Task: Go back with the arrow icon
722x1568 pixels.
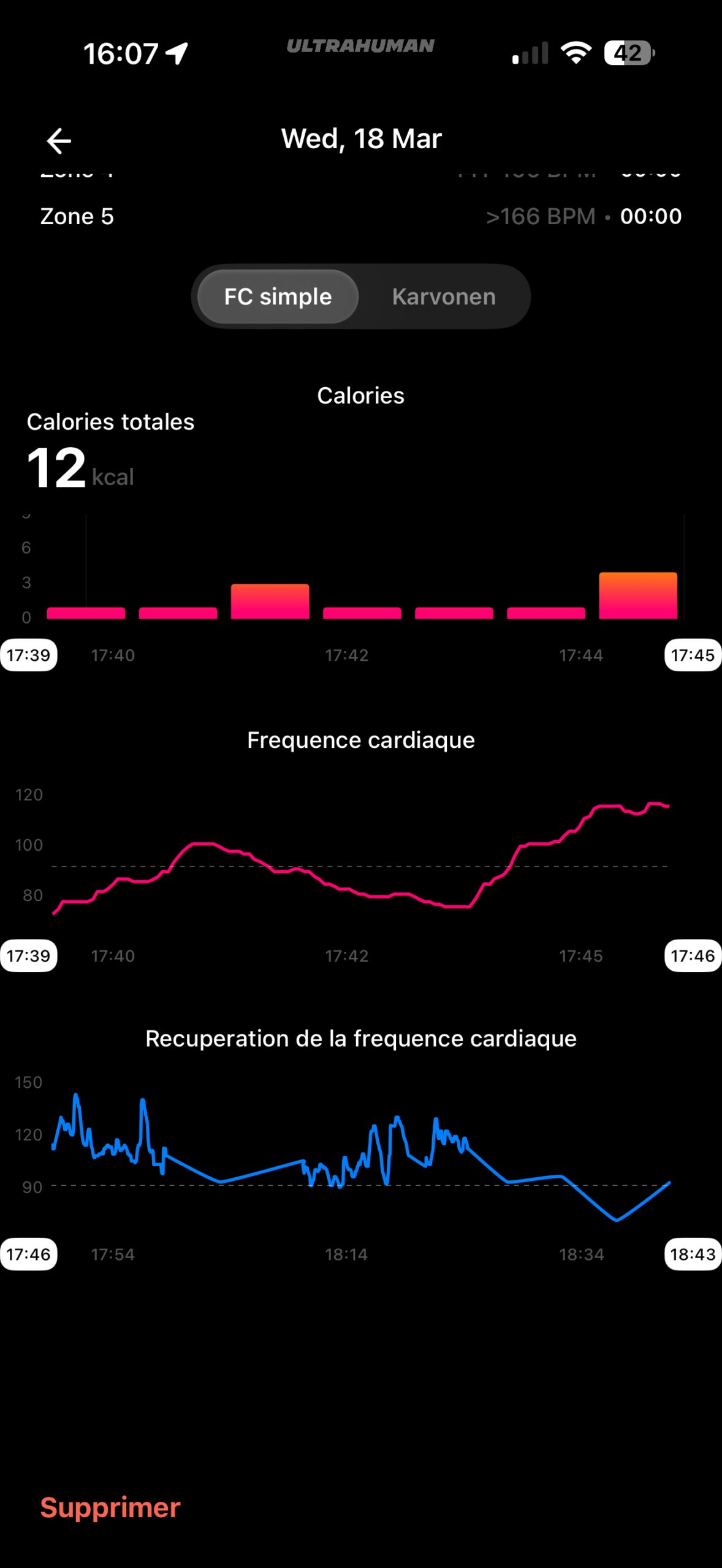Action: tap(59, 141)
